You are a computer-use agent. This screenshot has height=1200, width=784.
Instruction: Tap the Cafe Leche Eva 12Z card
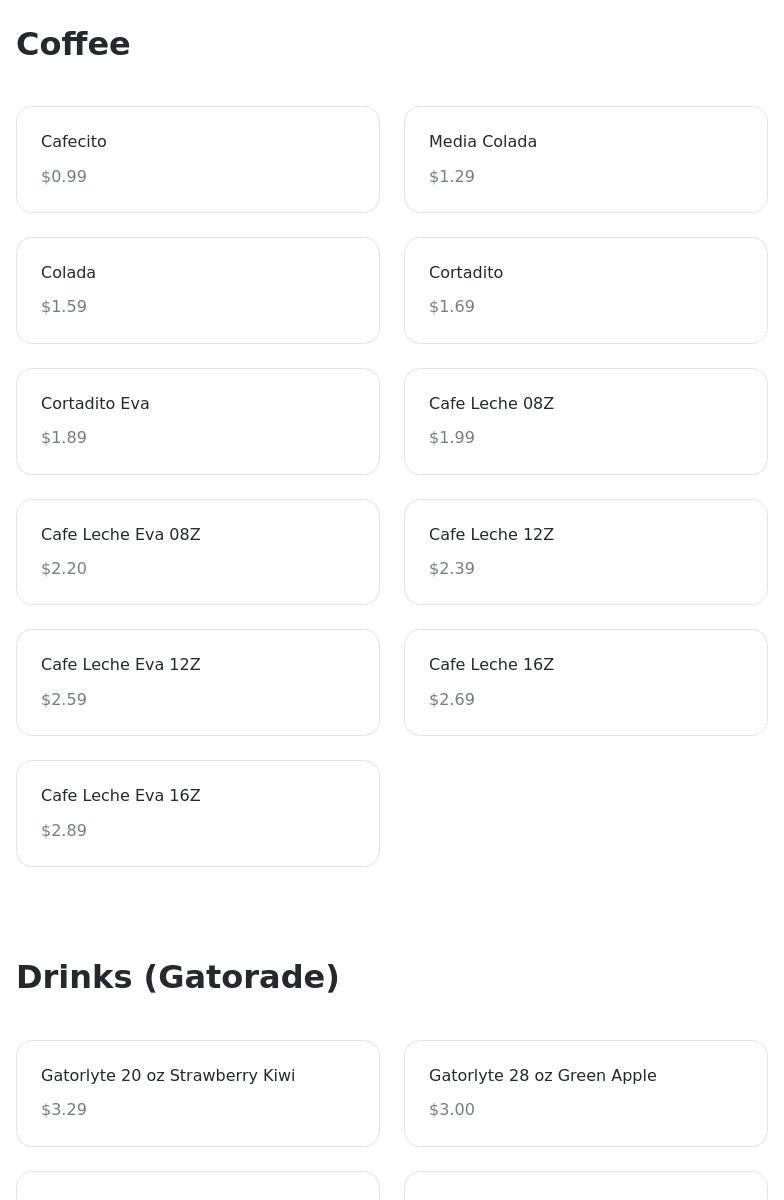pos(198,682)
